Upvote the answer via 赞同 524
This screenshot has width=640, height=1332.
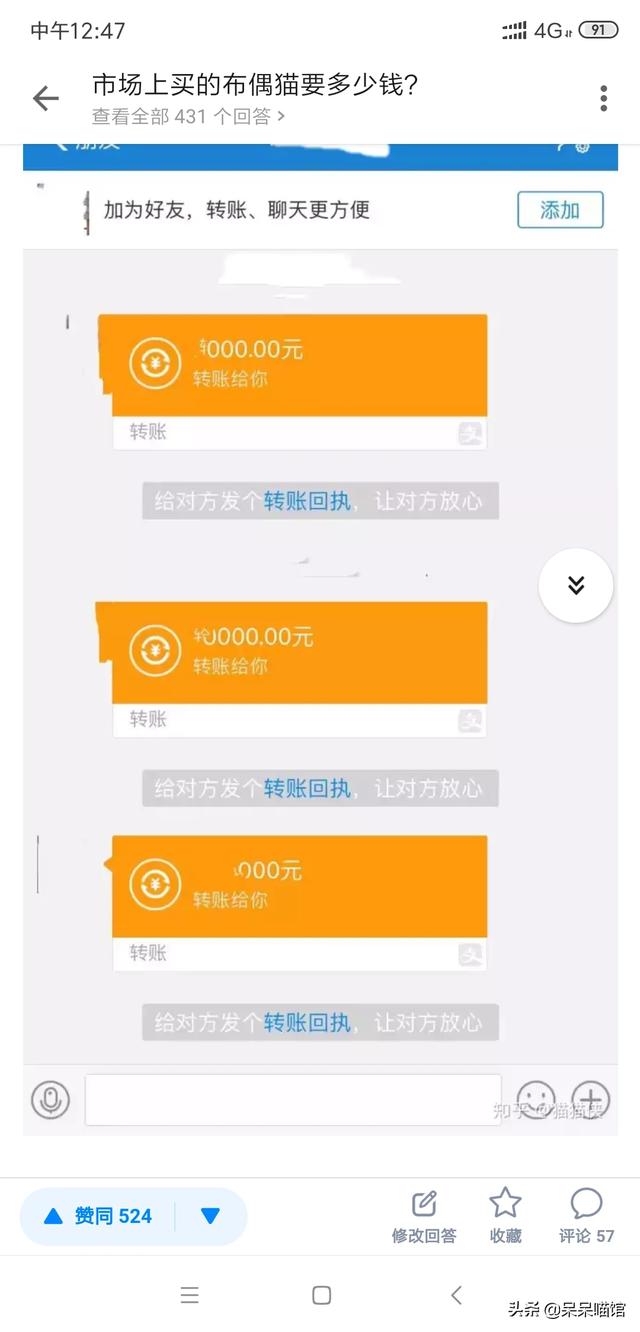(98, 1216)
